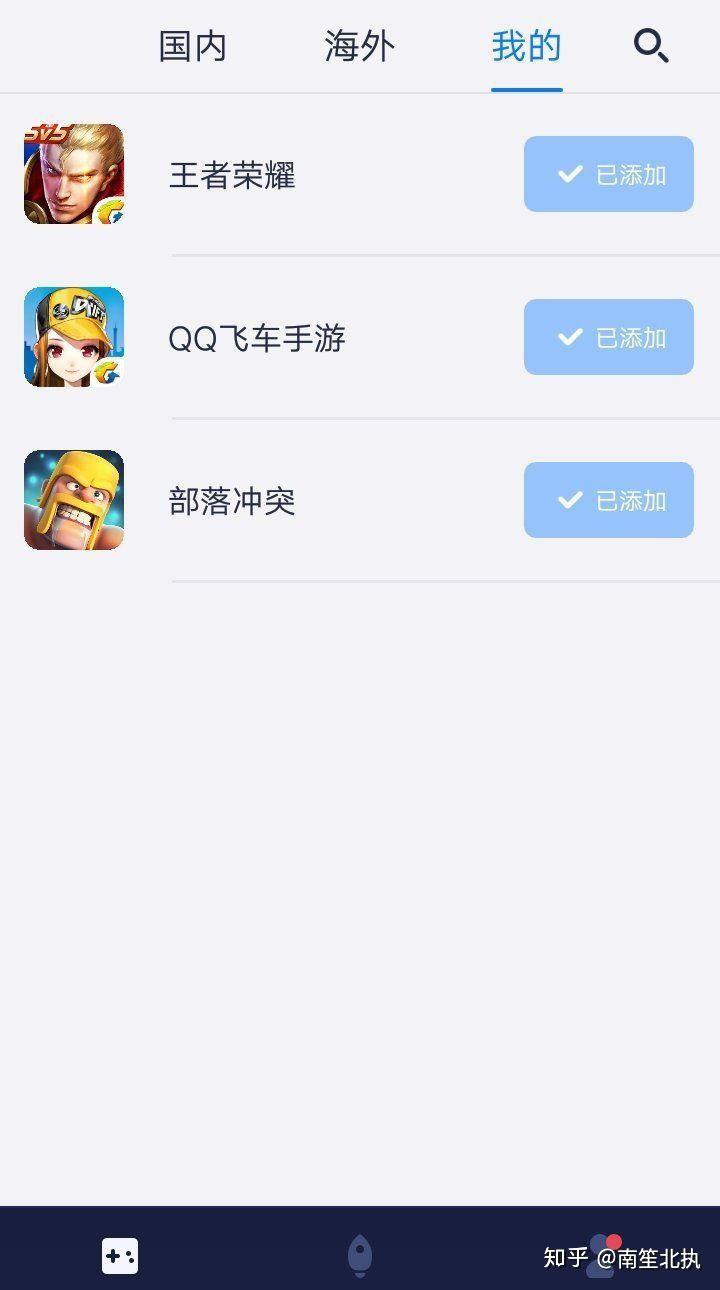Switch to the 国内 tab
Viewport: 720px width, 1290px height.
pos(193,47)
